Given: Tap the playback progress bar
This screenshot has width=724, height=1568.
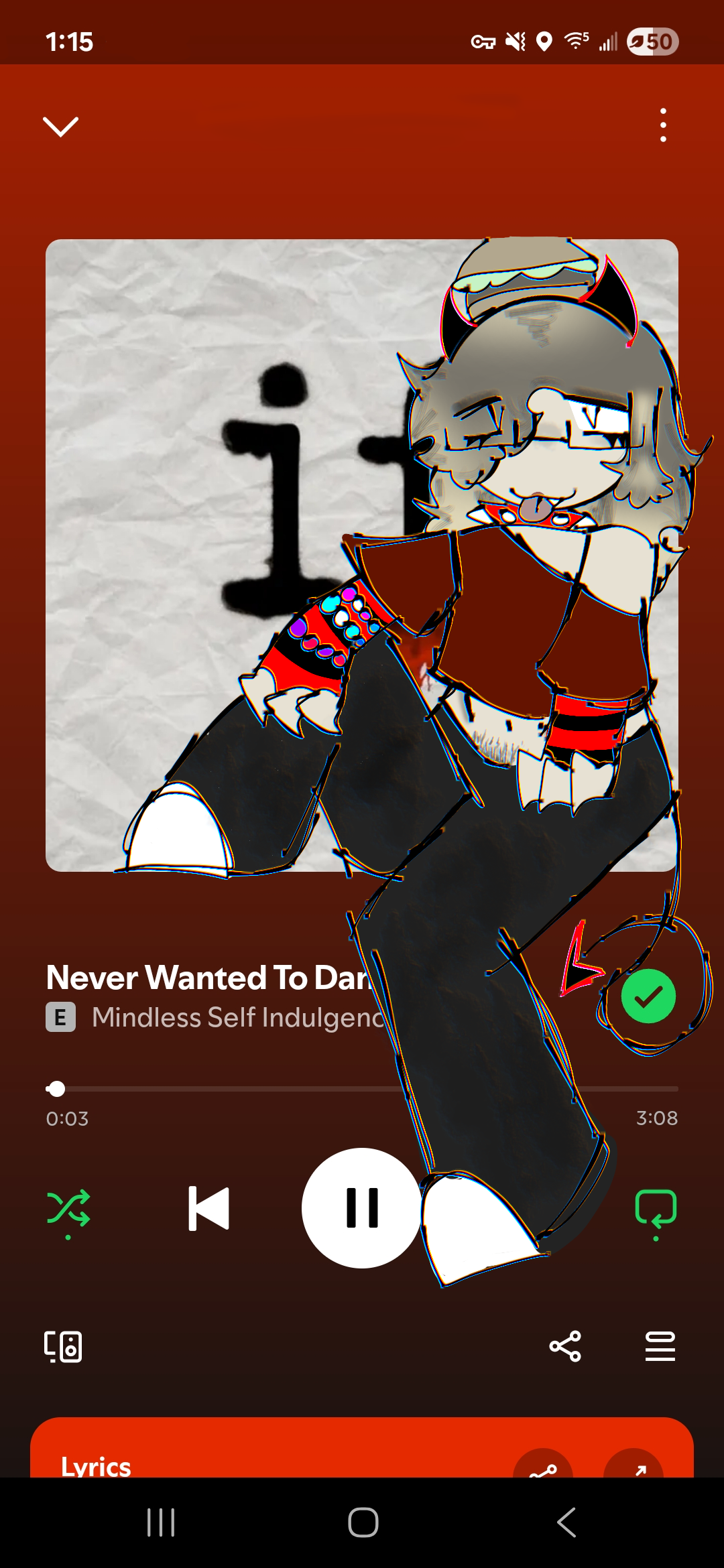Looking at the screenshot, I should 362,1089.
